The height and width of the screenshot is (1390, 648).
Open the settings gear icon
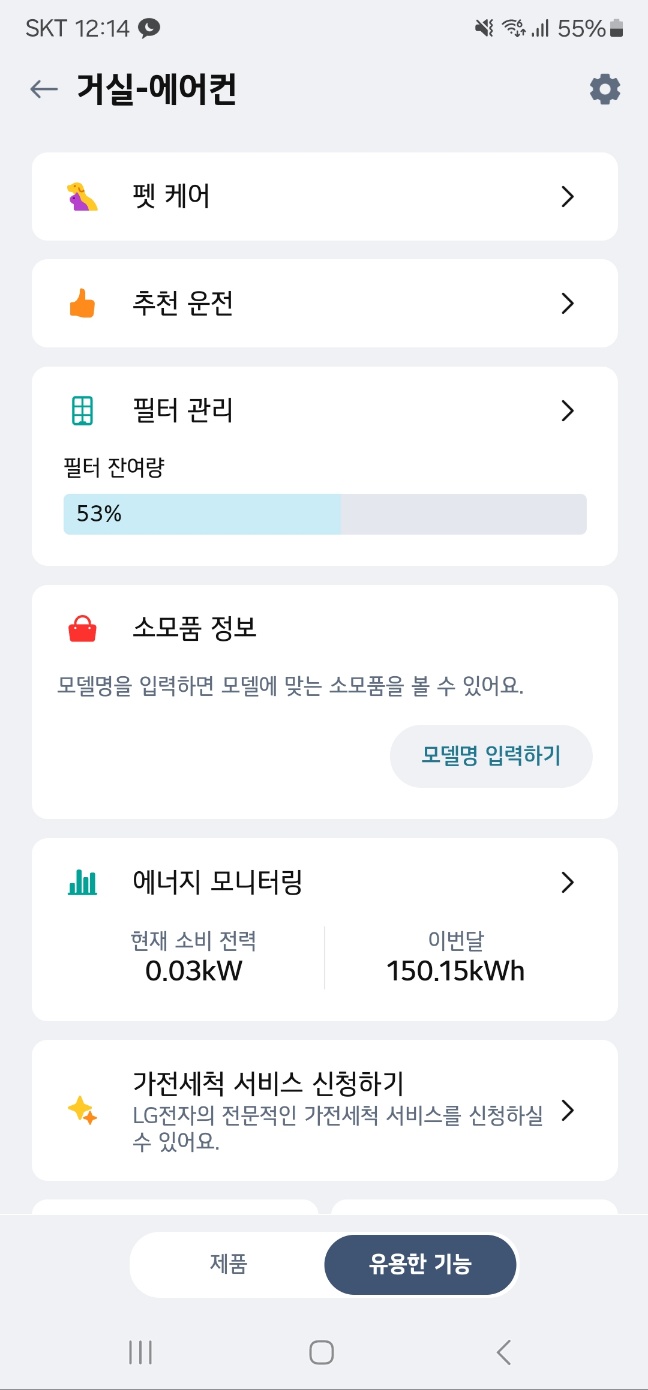point(604,90)
